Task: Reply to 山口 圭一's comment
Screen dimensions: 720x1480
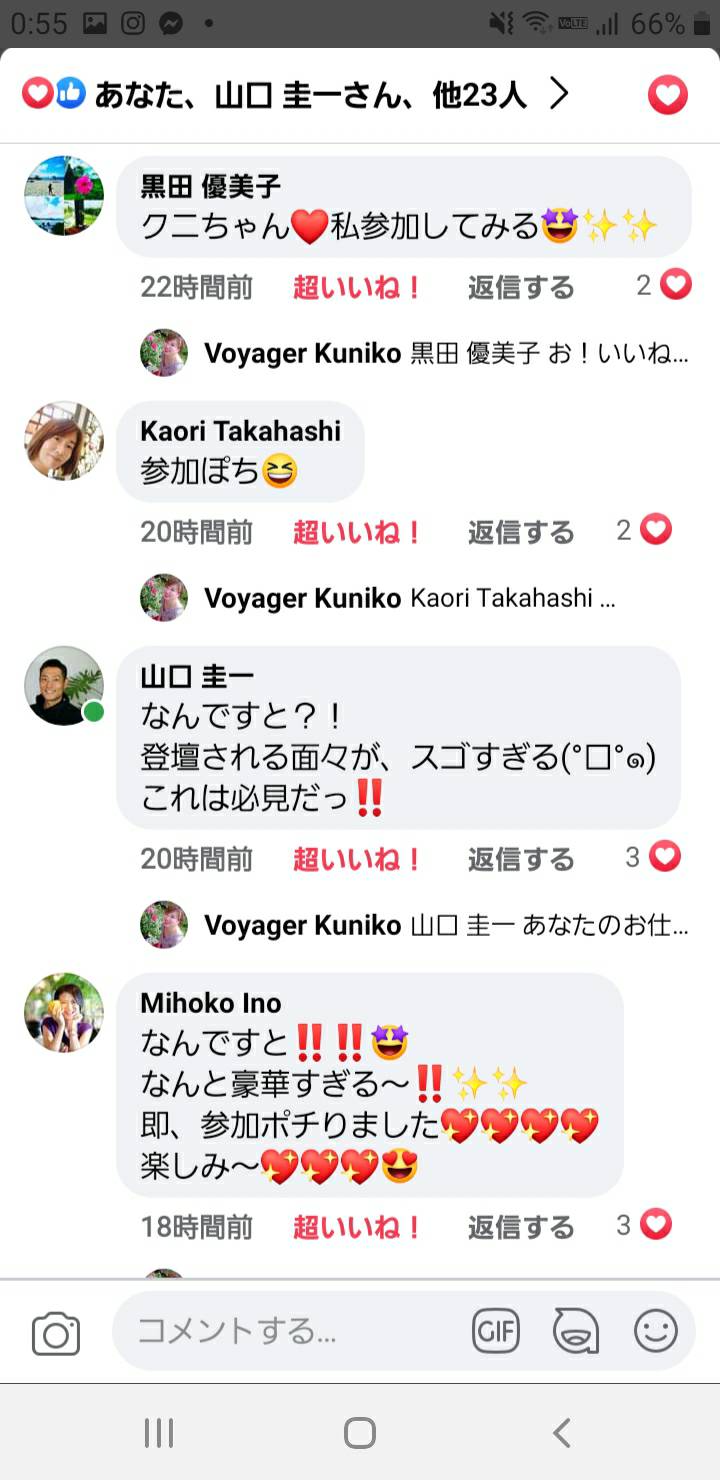Action: tap(521, 859)
